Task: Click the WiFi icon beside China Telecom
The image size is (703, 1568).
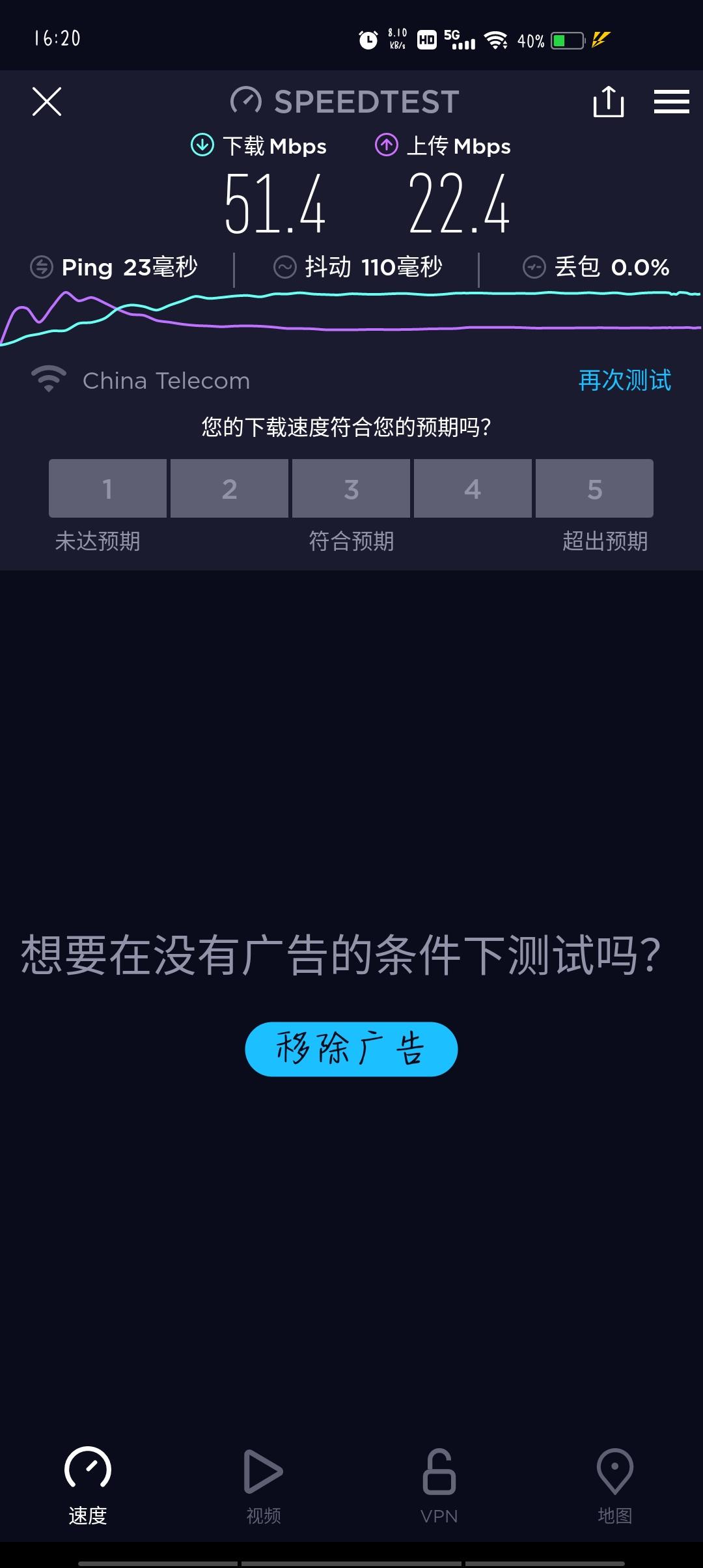Action: [x=48, y=378]
